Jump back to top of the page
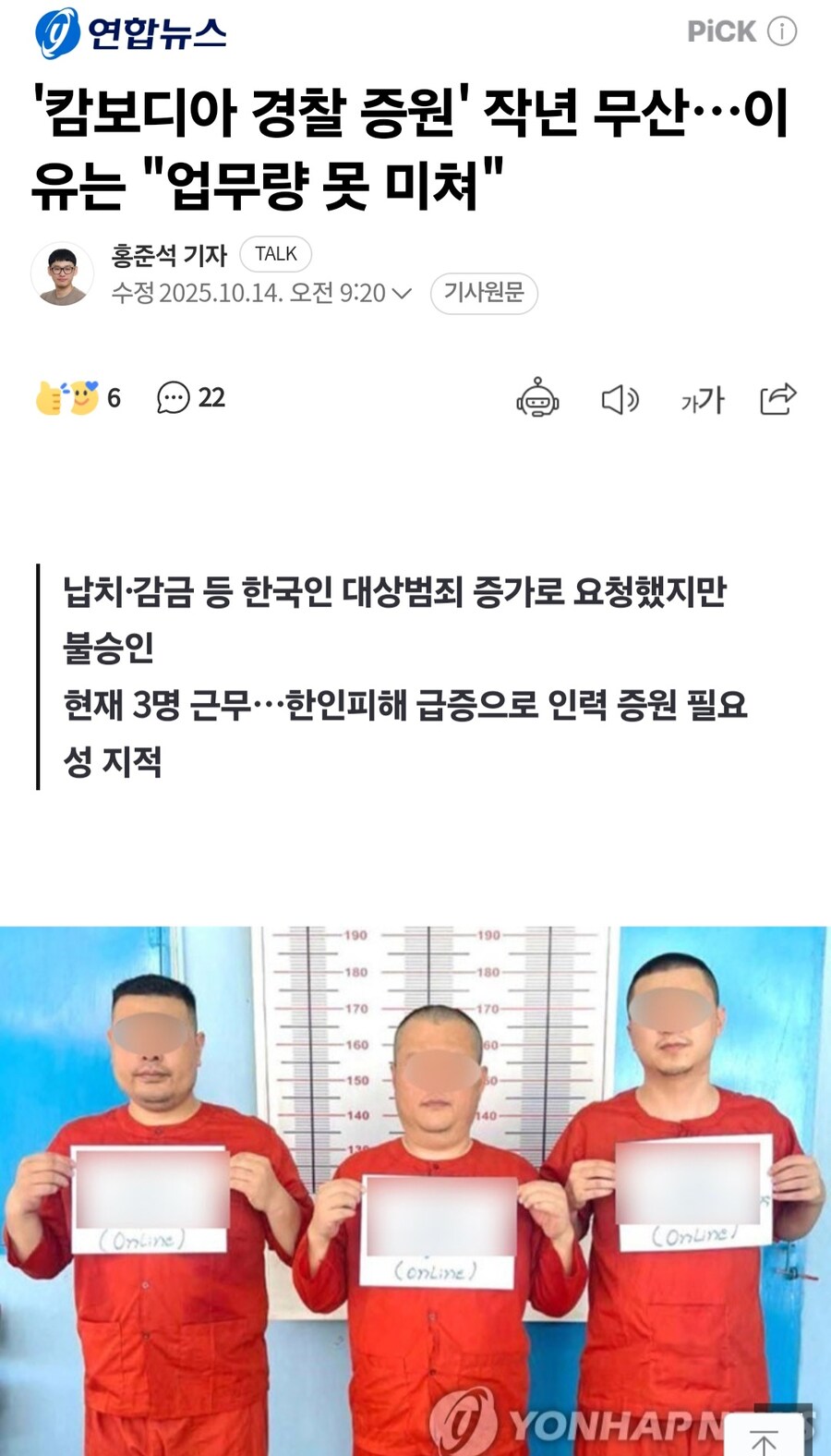831x1456 pixels. 764,1438
